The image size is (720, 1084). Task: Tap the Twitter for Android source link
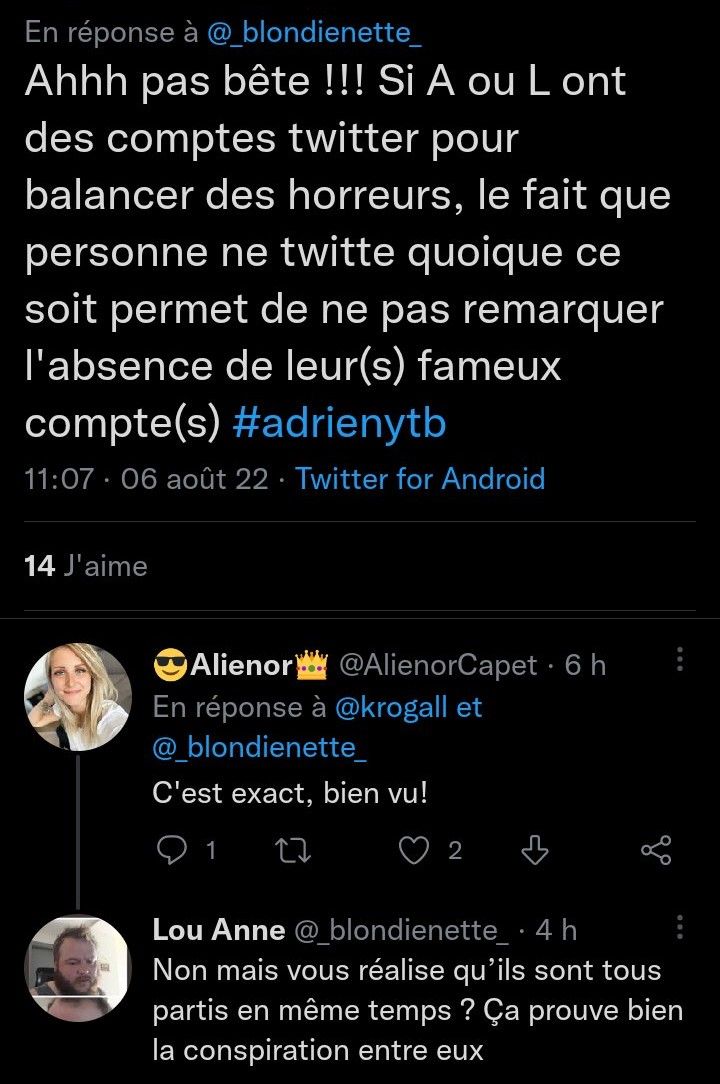[x=420, y=479]
